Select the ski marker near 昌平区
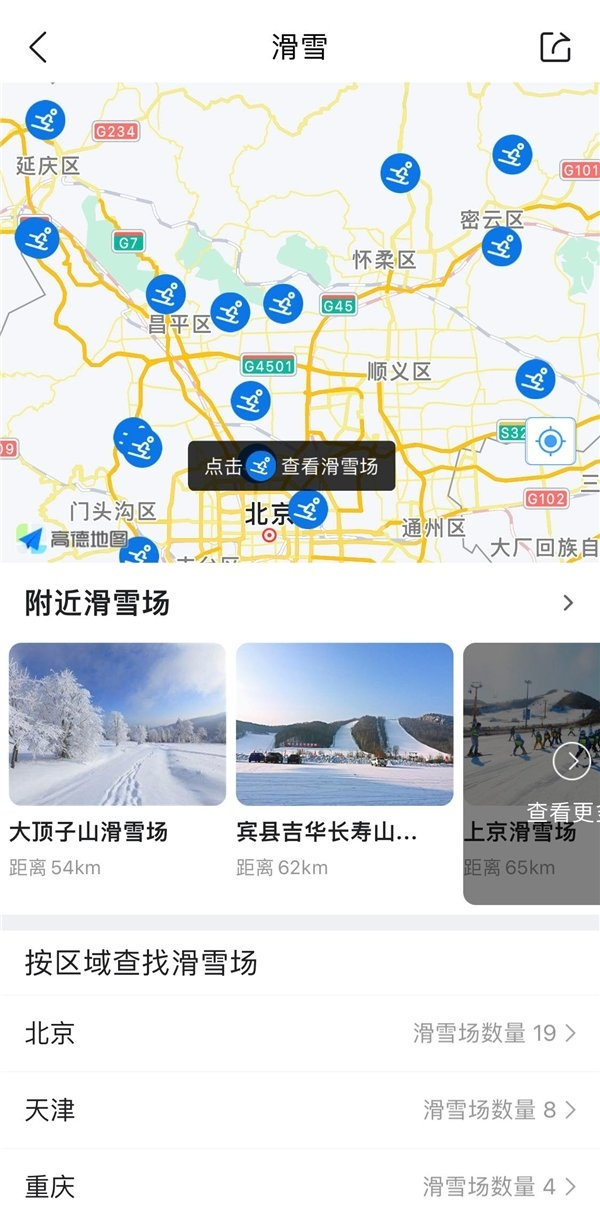600x1213 pixels. point(166,294)
